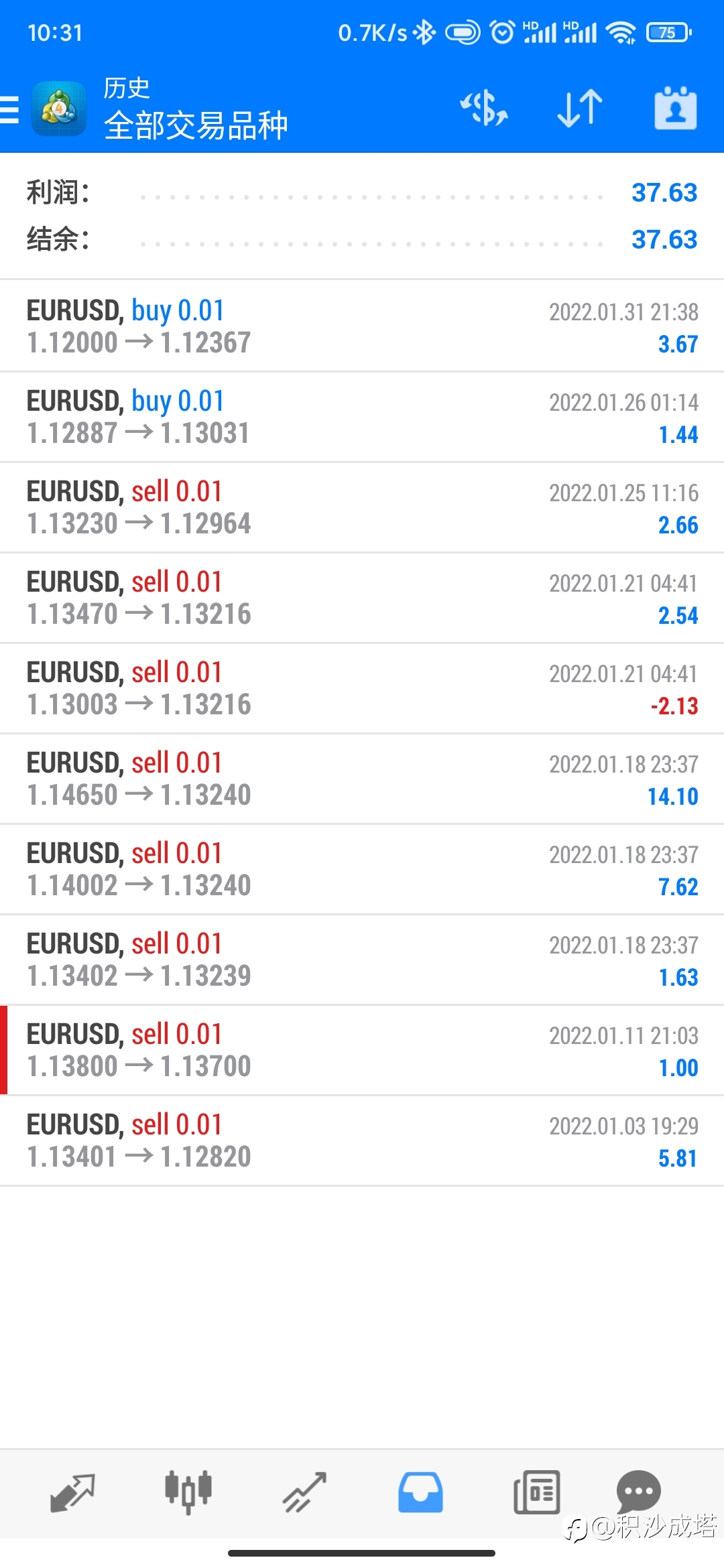Open the symbol filter currency icon
The height and width of the screenshot is (1568, 724).
[483, 108]
